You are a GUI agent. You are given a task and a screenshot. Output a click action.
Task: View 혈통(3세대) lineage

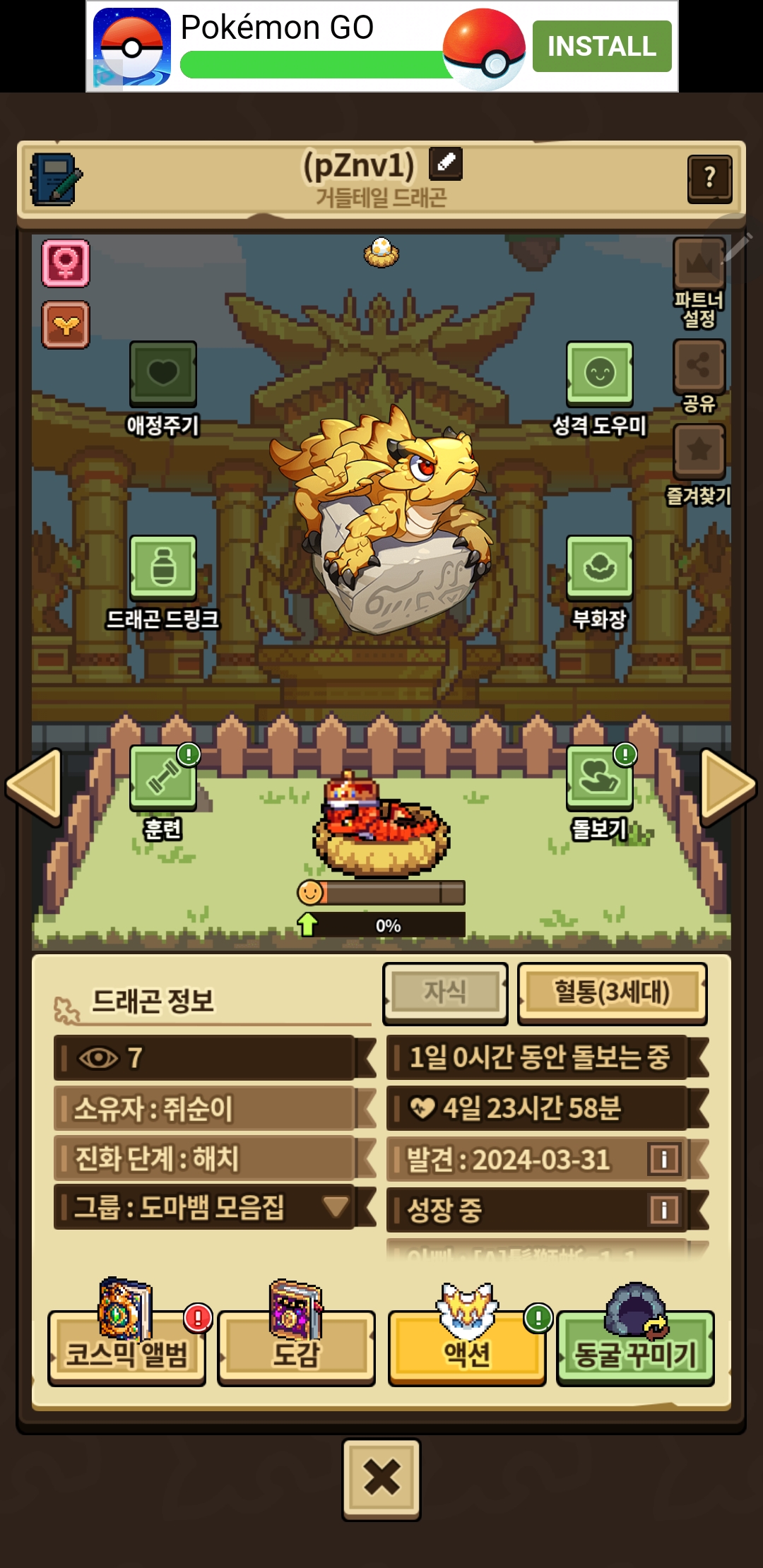tap(612, 993)
